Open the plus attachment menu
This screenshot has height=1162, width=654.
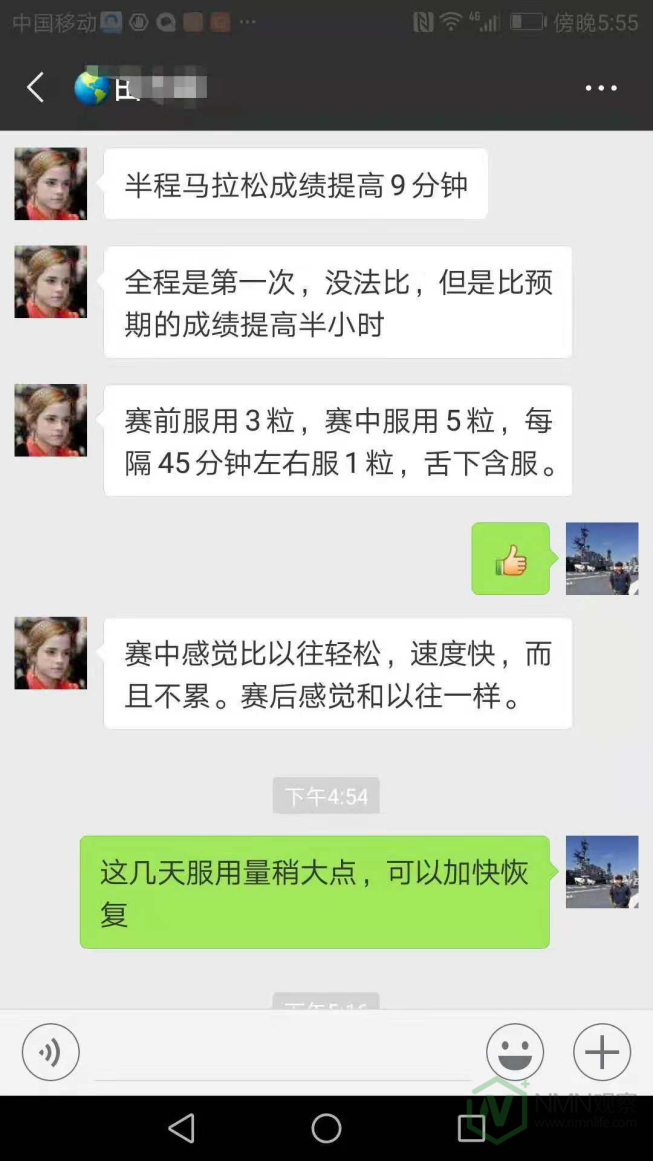coord(602,1052)
